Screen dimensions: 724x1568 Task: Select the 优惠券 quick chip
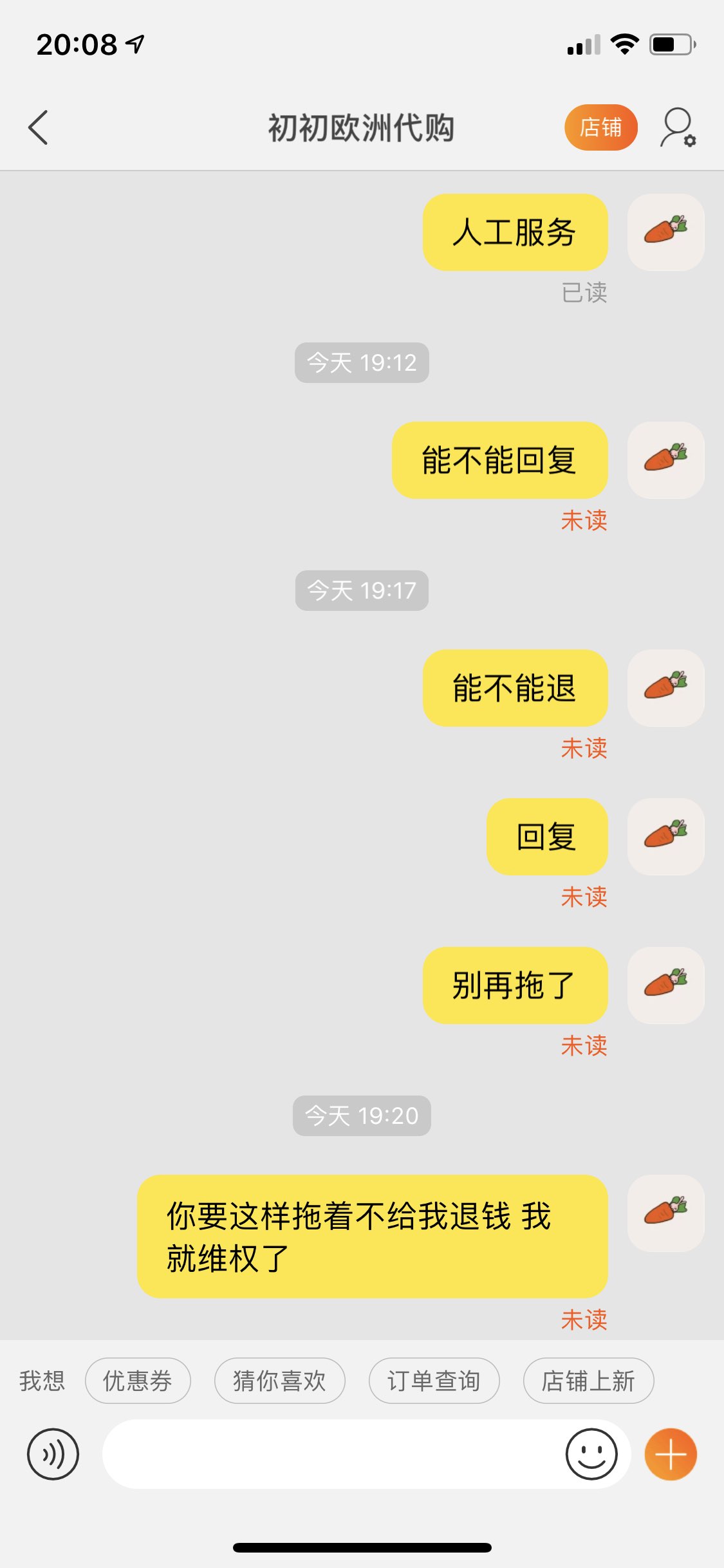[138, 1381]
